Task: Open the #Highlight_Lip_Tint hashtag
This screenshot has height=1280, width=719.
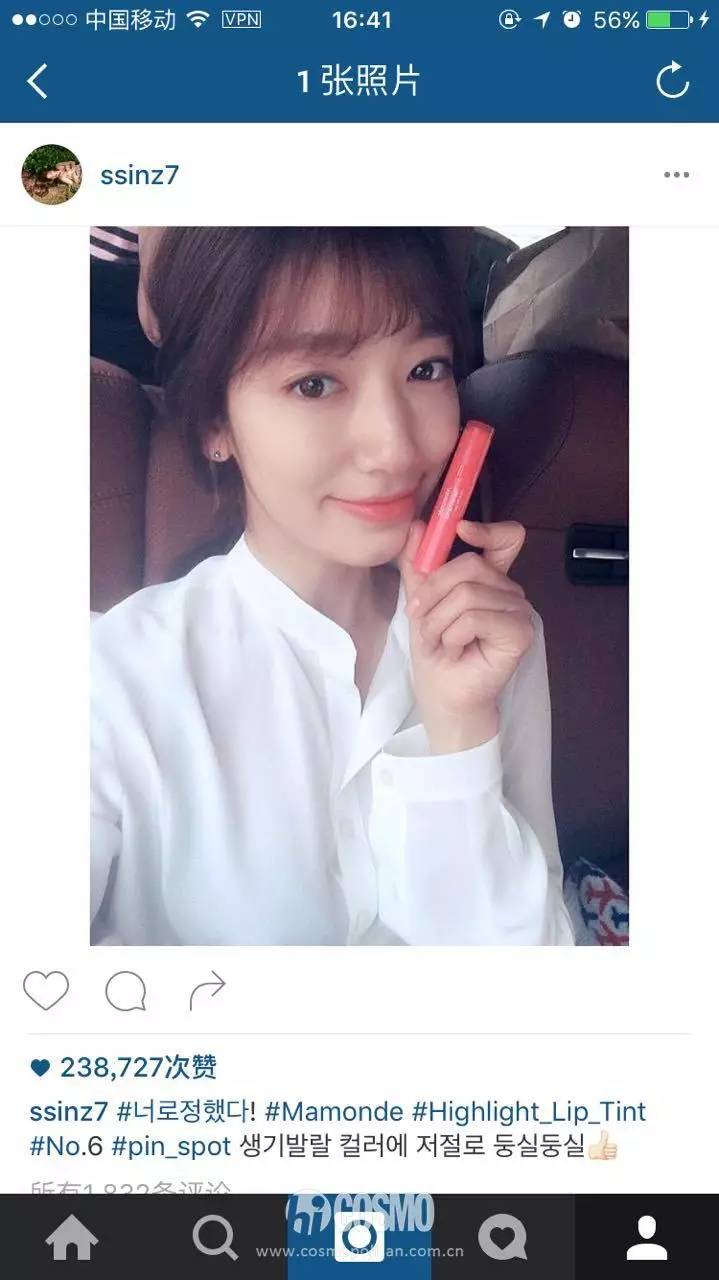Action: click(529, 1112)
